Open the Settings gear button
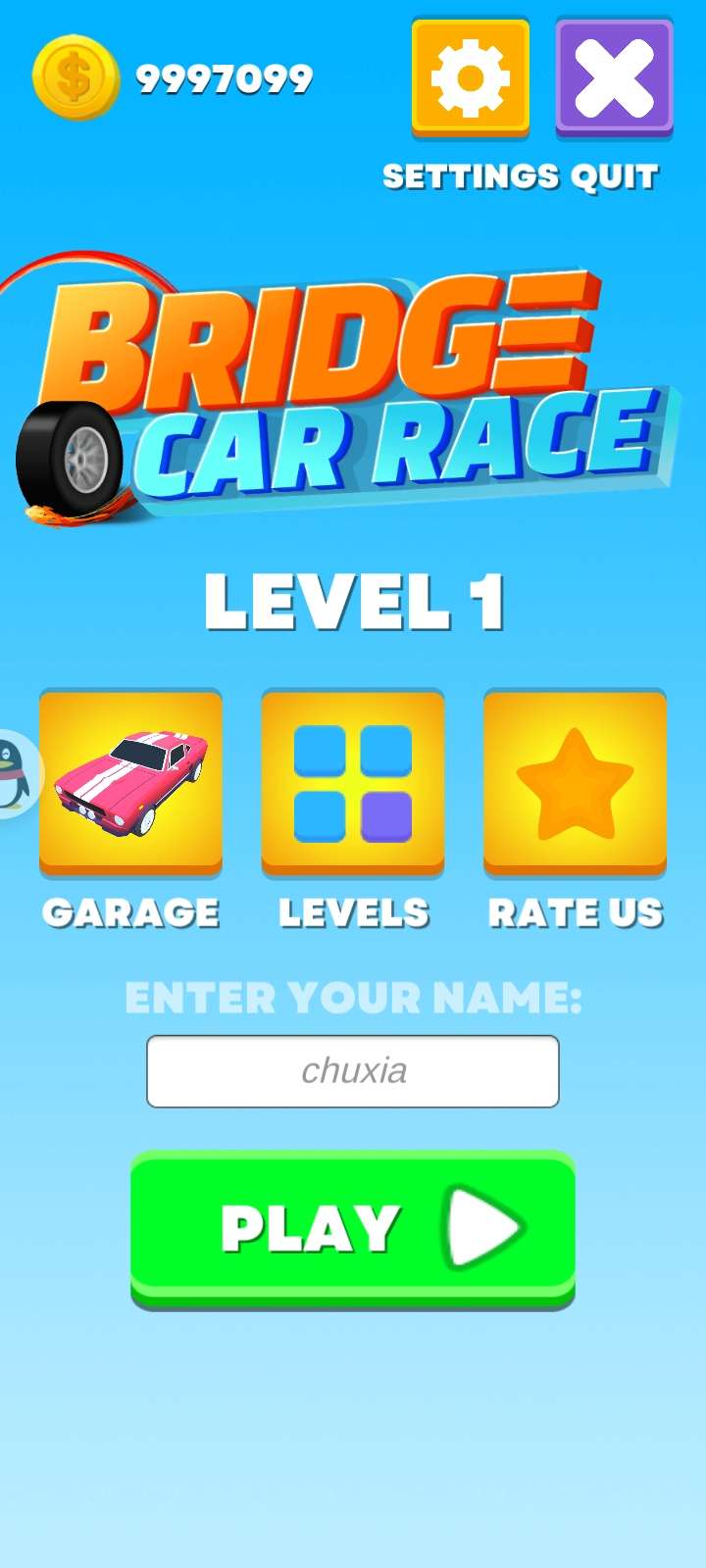 (x=471, y=77)
